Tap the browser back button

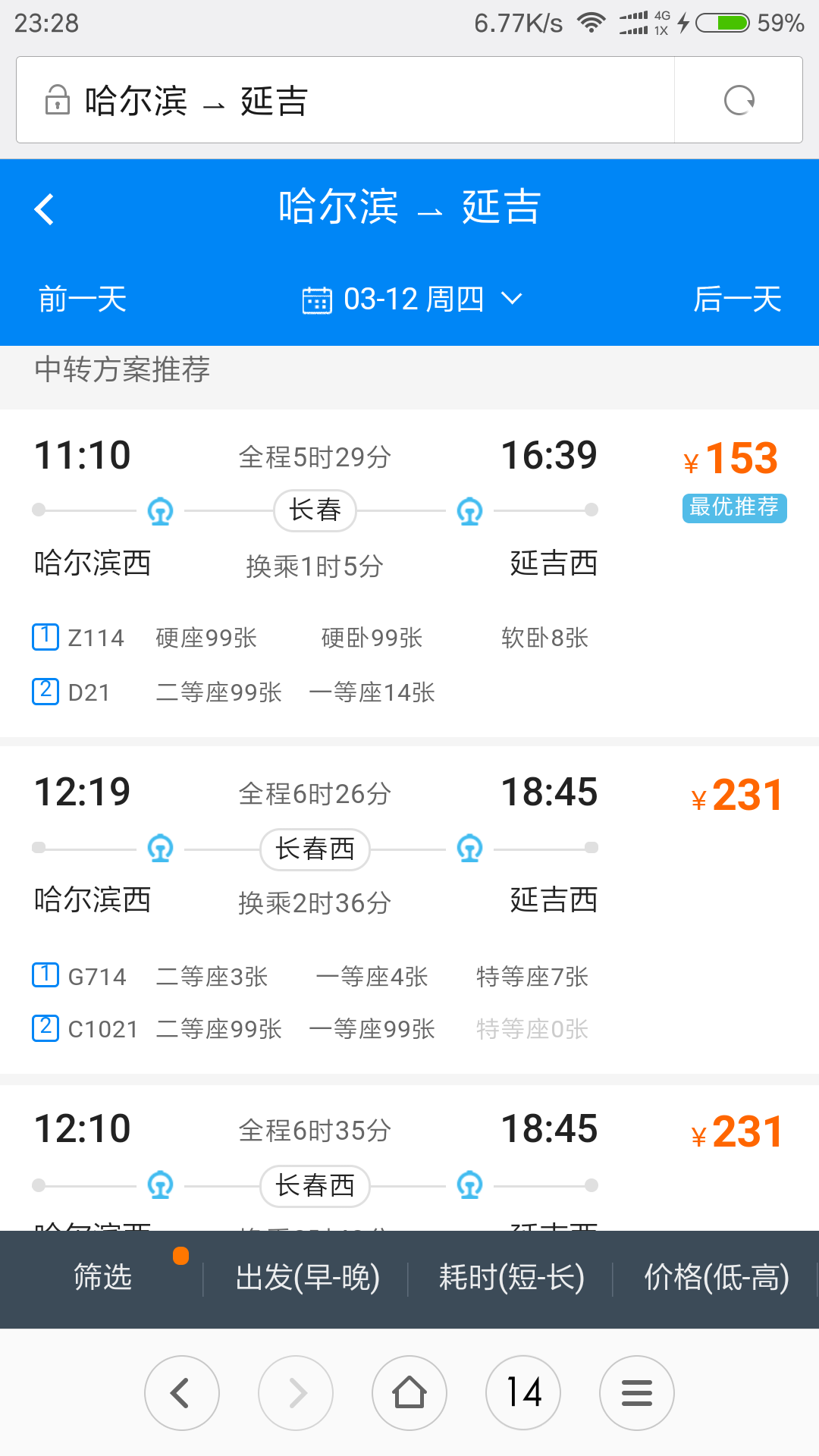pos(182,1393)
